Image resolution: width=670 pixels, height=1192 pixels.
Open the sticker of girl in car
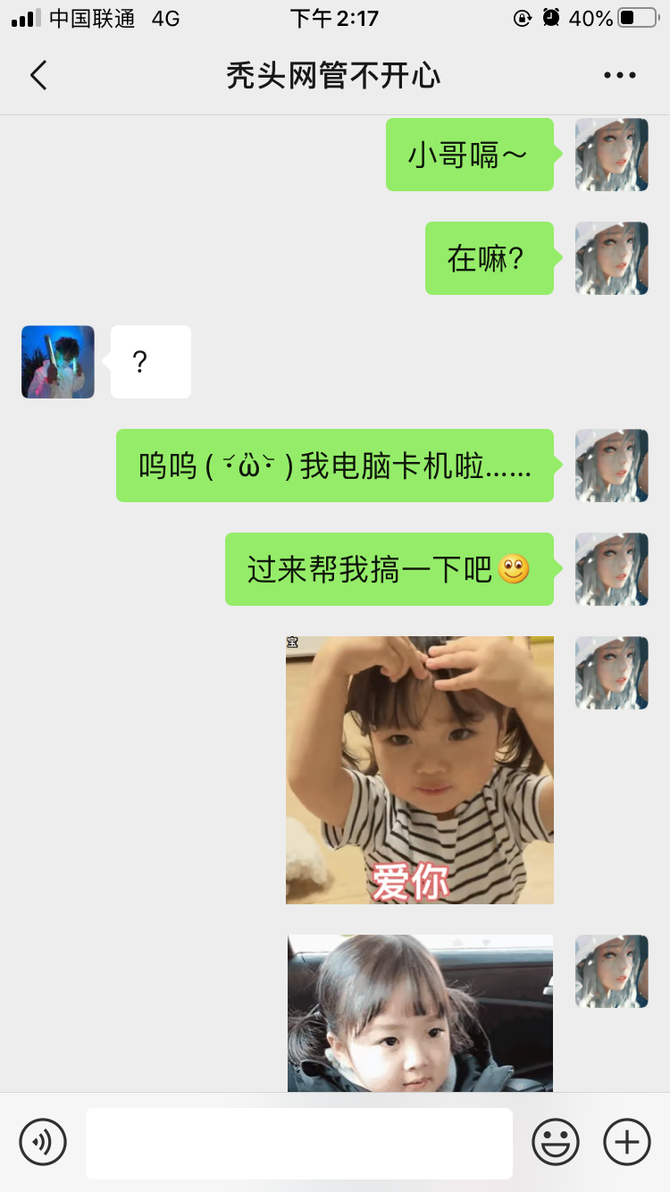tap(420, 1012)
